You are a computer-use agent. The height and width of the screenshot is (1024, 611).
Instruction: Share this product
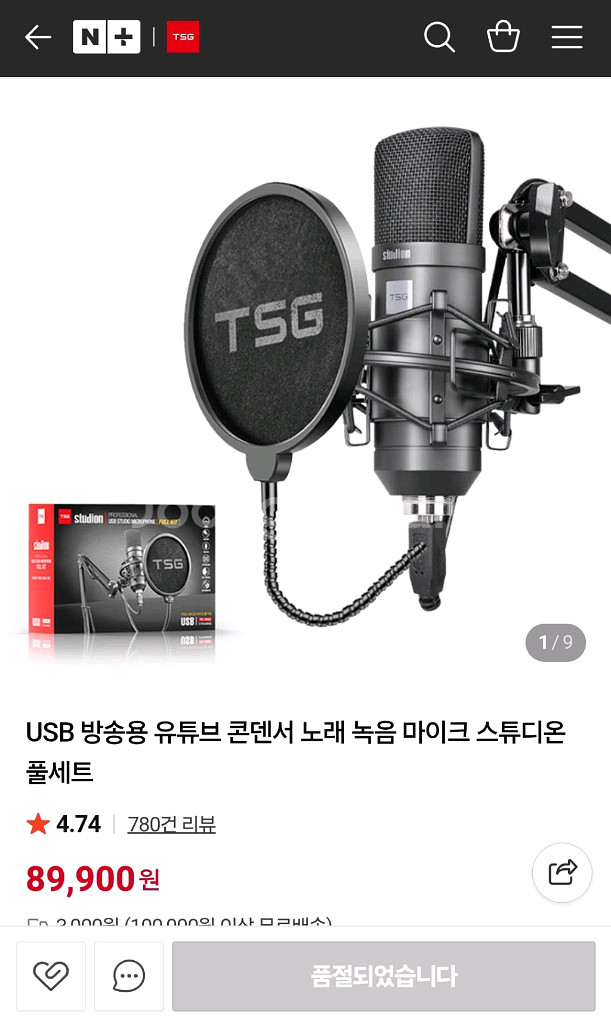pyautogui.click(x=563, y=872)
